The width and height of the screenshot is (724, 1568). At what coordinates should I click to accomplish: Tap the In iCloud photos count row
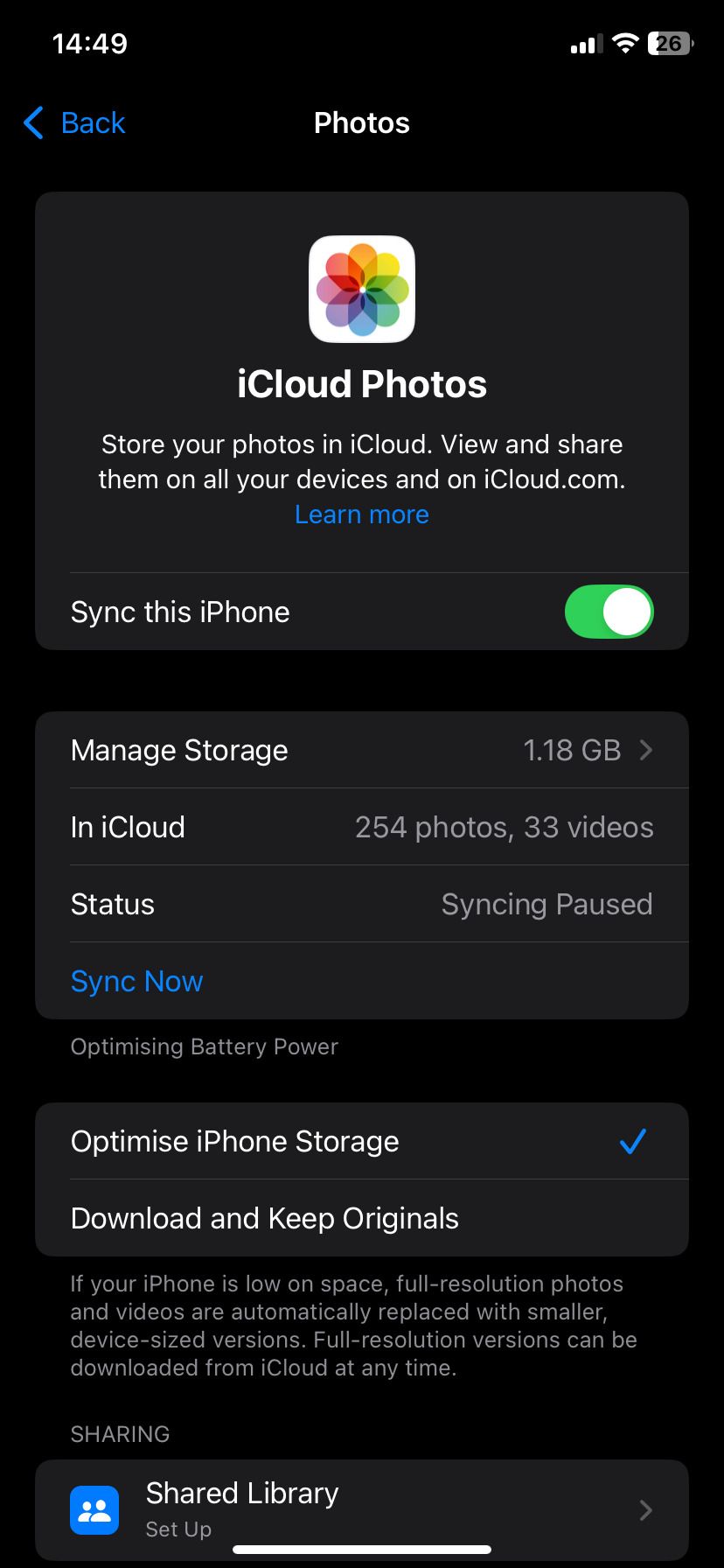[362, 827]
